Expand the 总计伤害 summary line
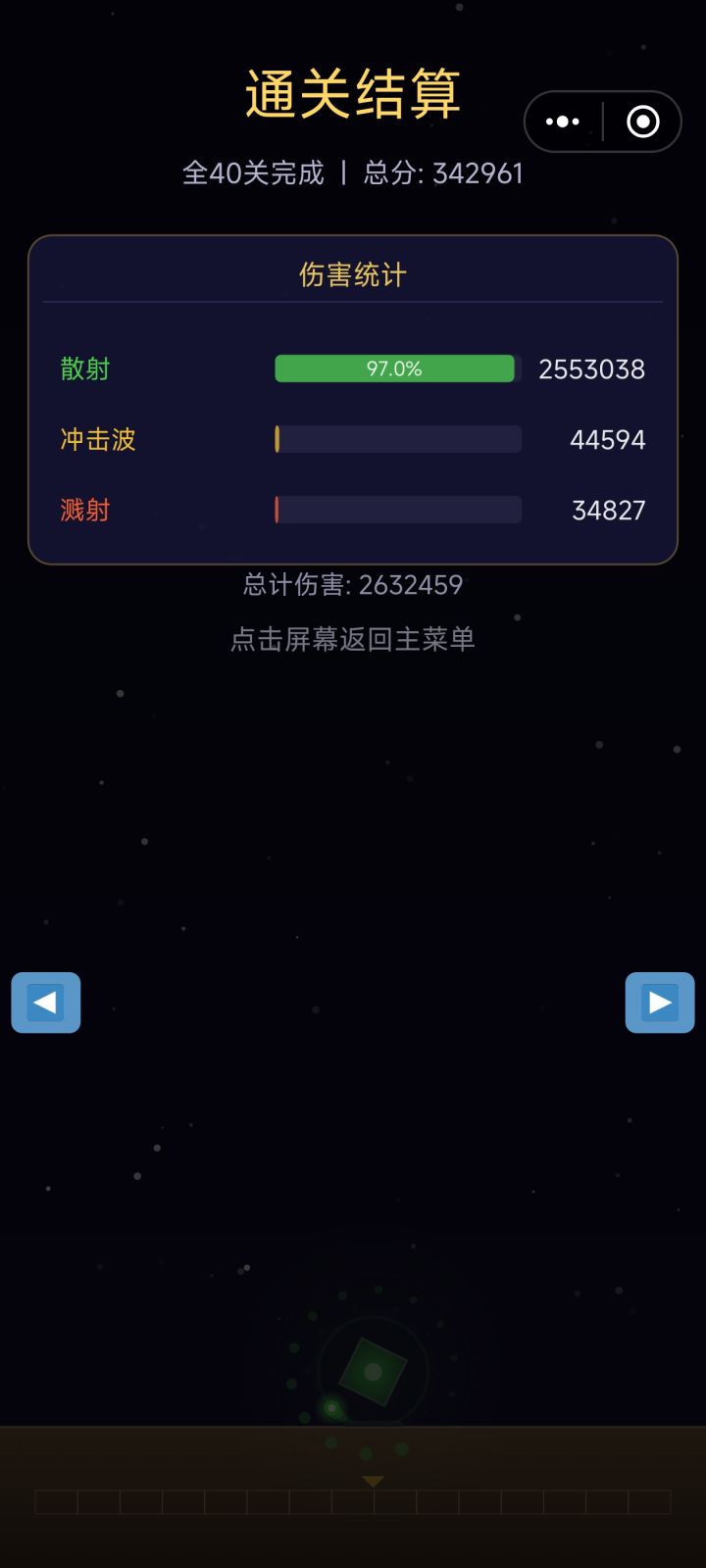706x1568 pixels. (x=353, y=584)
